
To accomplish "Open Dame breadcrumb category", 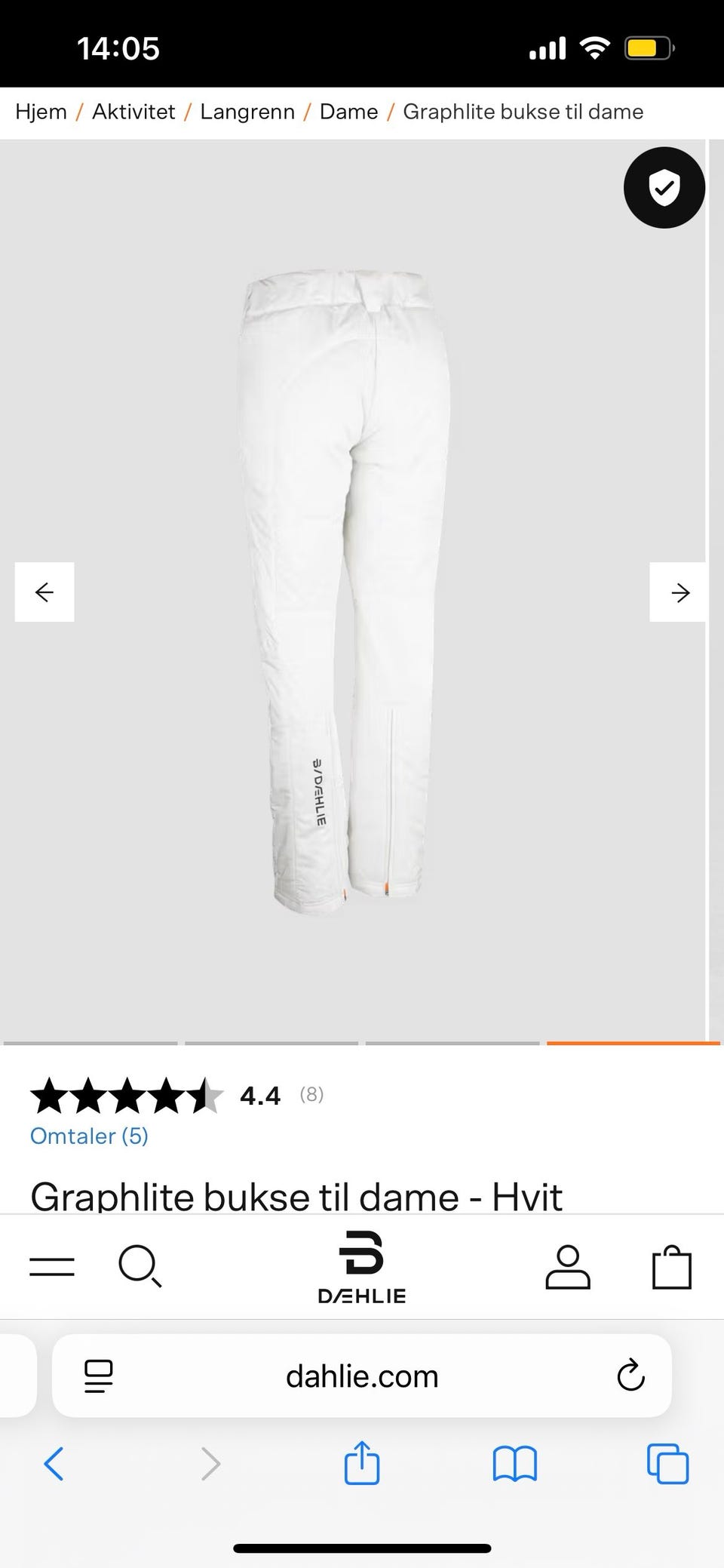I will point(348,112).
